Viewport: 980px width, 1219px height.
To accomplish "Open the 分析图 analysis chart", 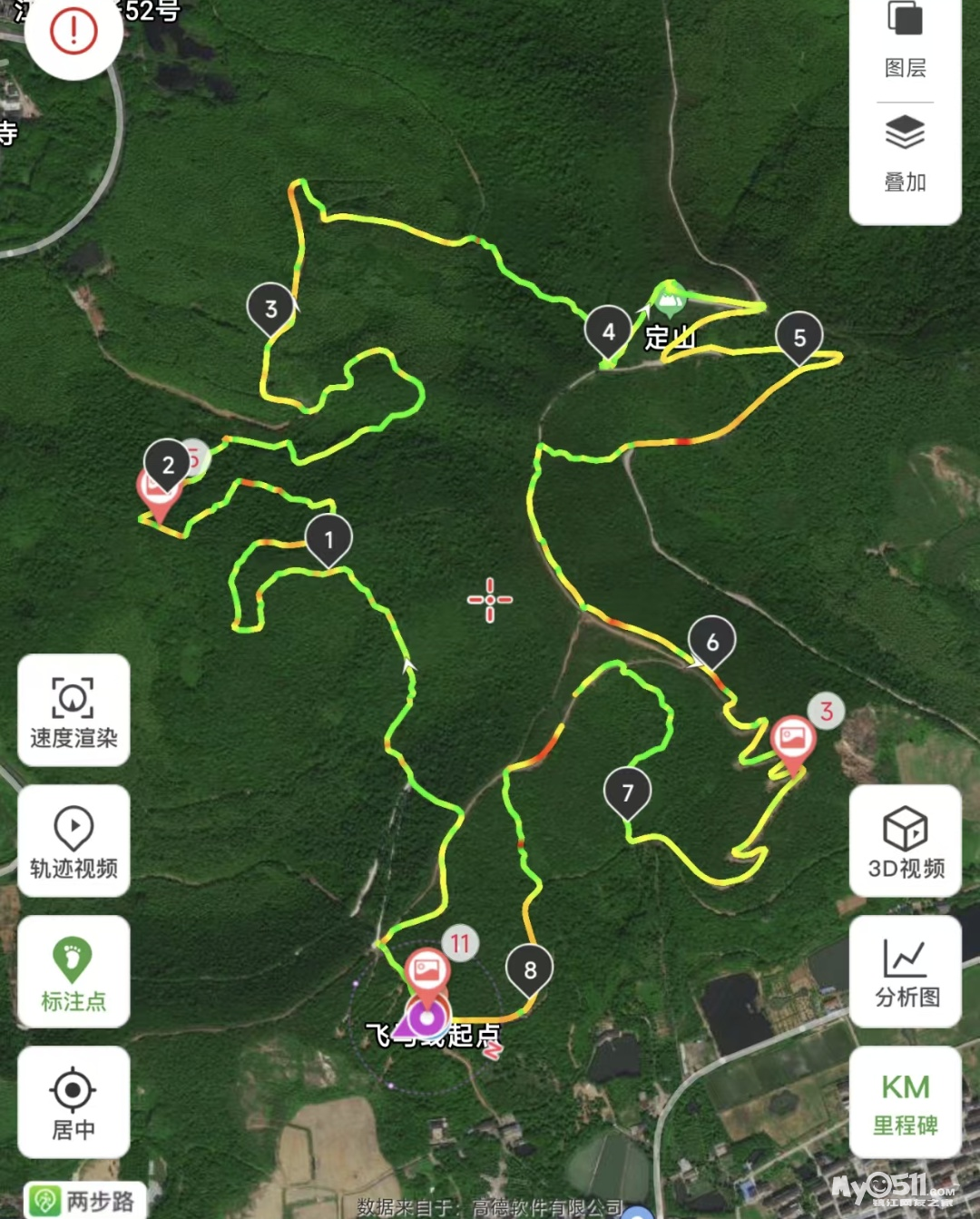I will [x=905, y=971].
